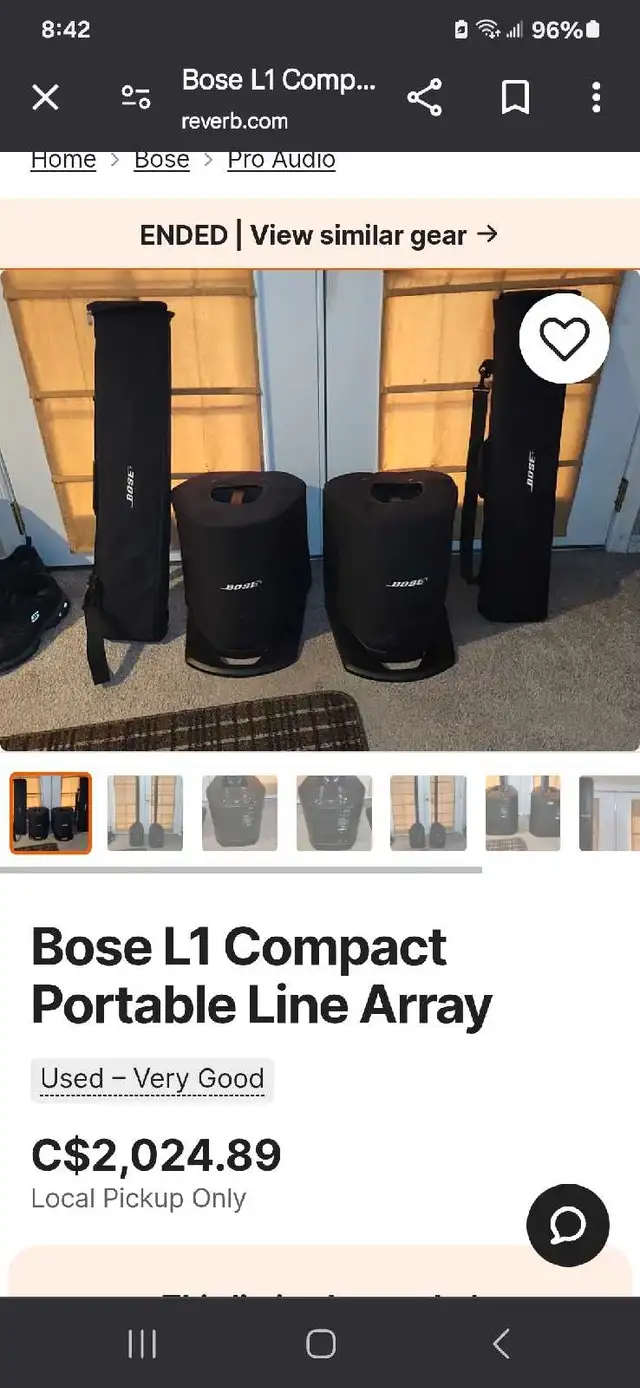The image size is (640, 1388).
Task: Open the main Bose L1 product photo
Action: pyautogui.click(x=320, y=510)
